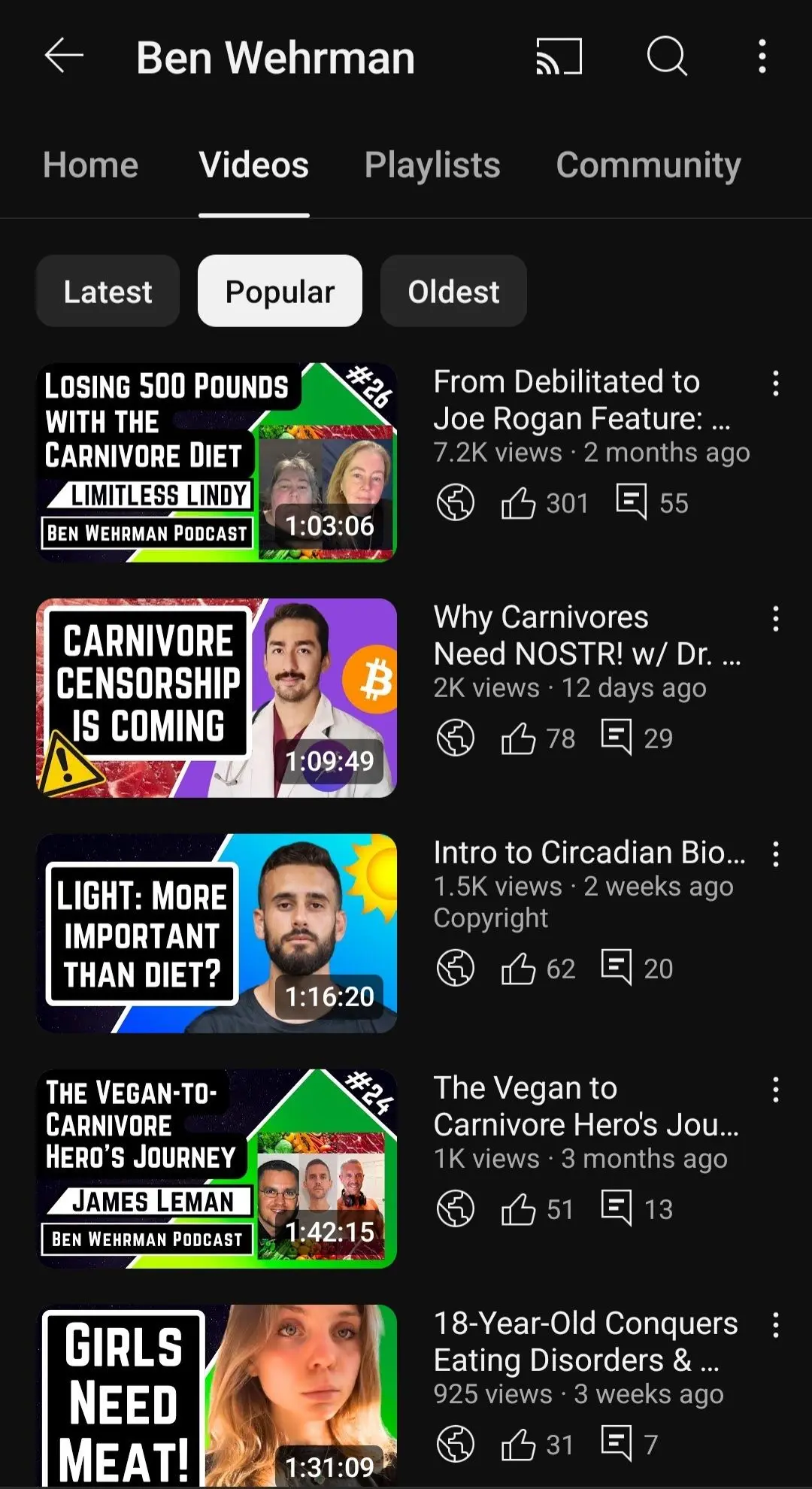Open options for Why Carnivores Need NOSTR video

click(x=776, y=619)
